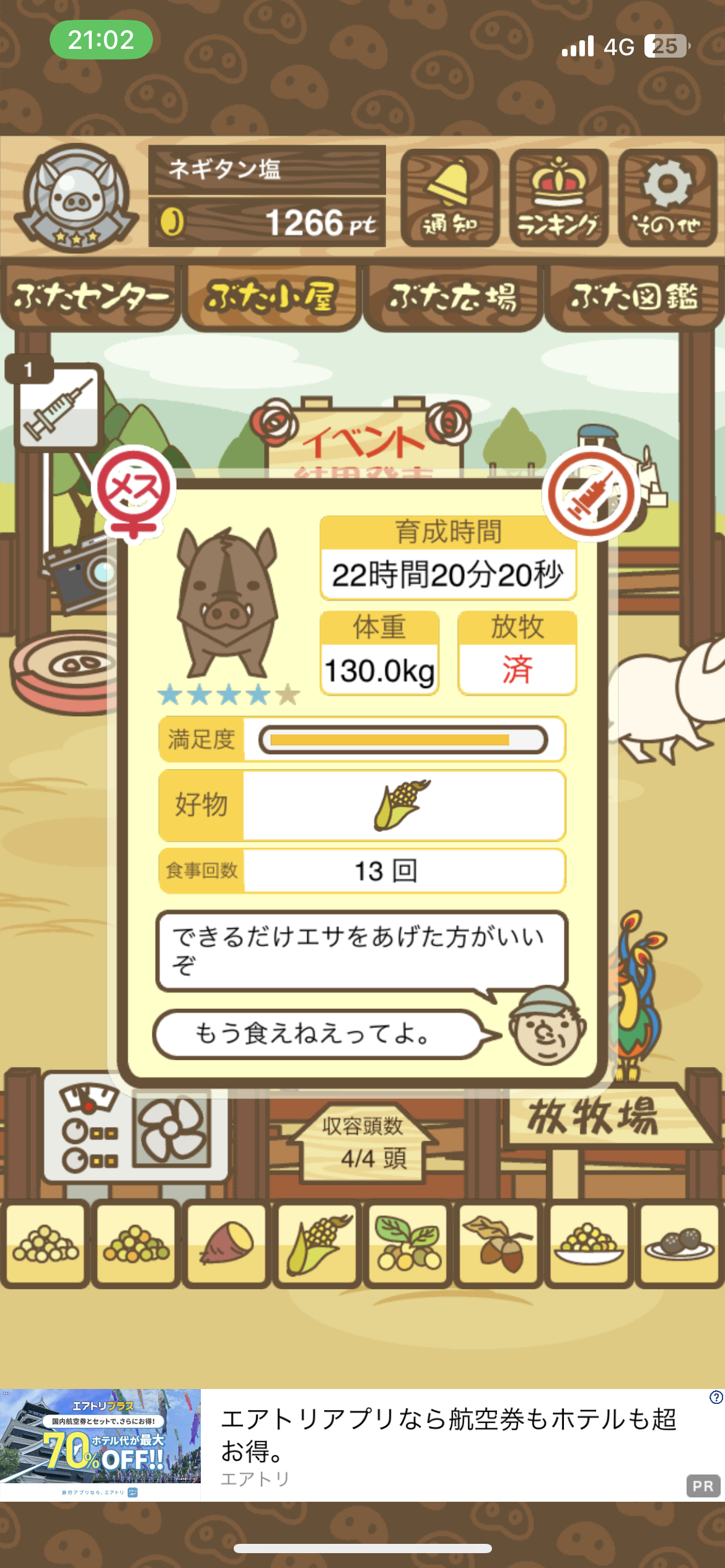Open the その他 settings gear
The height and width of the screenshot is (1568, 725).
point(667,198)
